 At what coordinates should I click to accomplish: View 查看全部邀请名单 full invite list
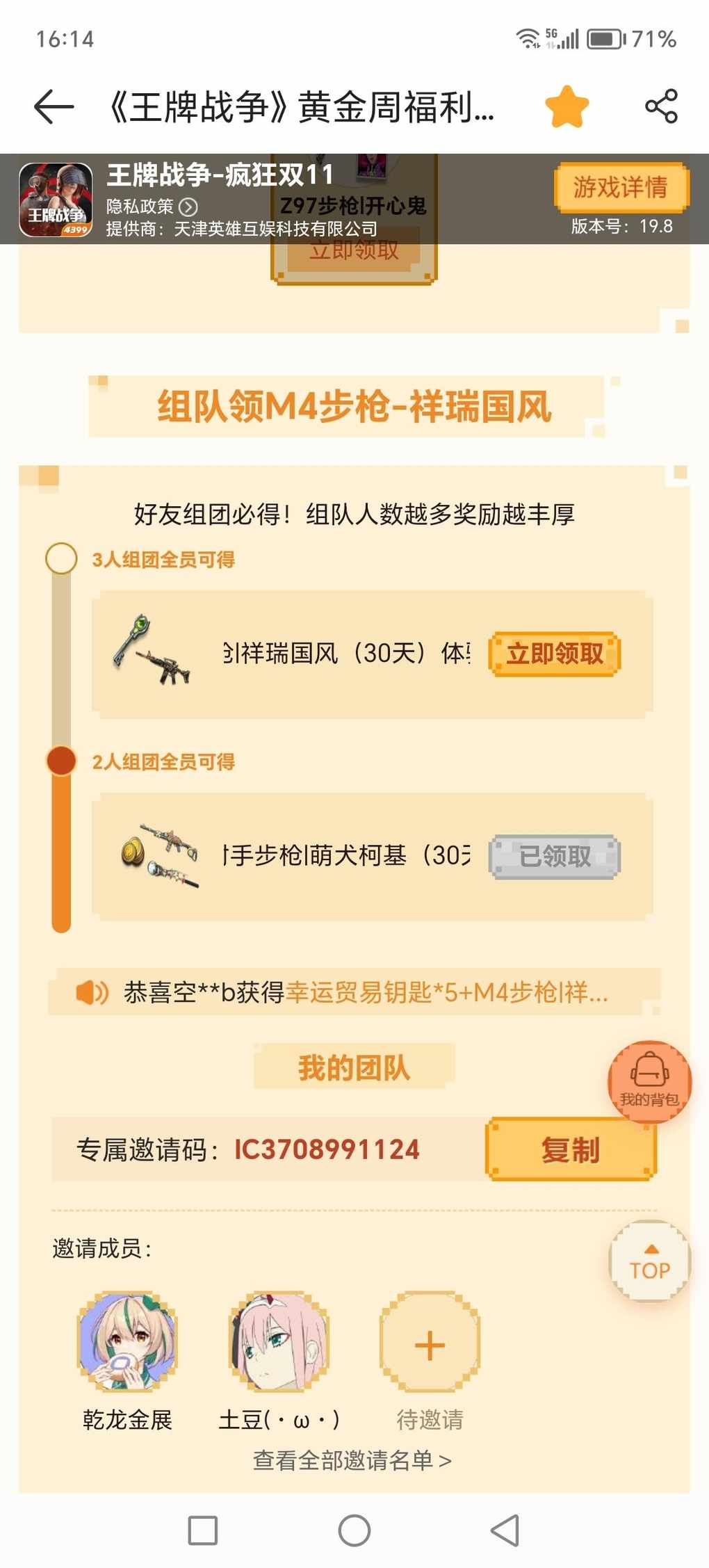click(x=352, y=1460)
